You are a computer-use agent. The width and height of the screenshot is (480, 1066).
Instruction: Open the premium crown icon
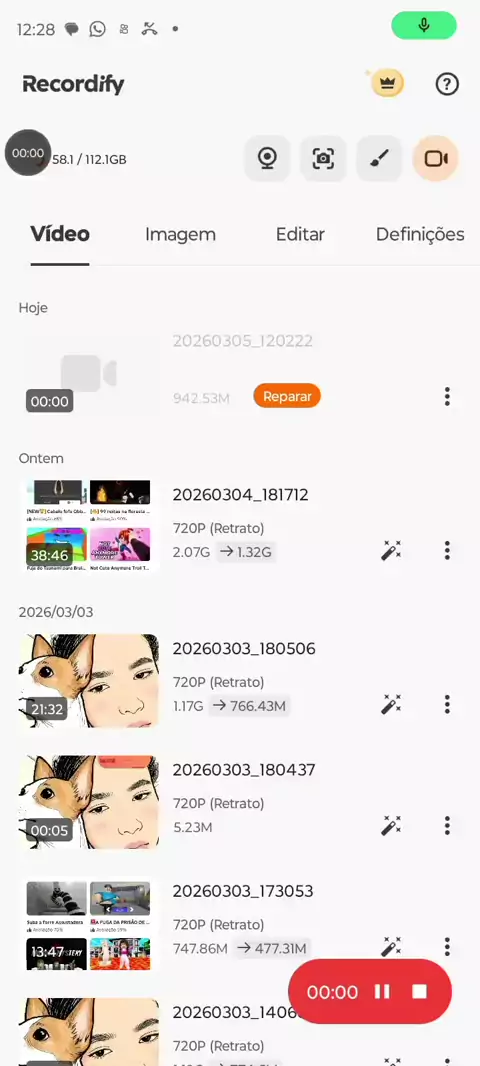pos(387,84)
